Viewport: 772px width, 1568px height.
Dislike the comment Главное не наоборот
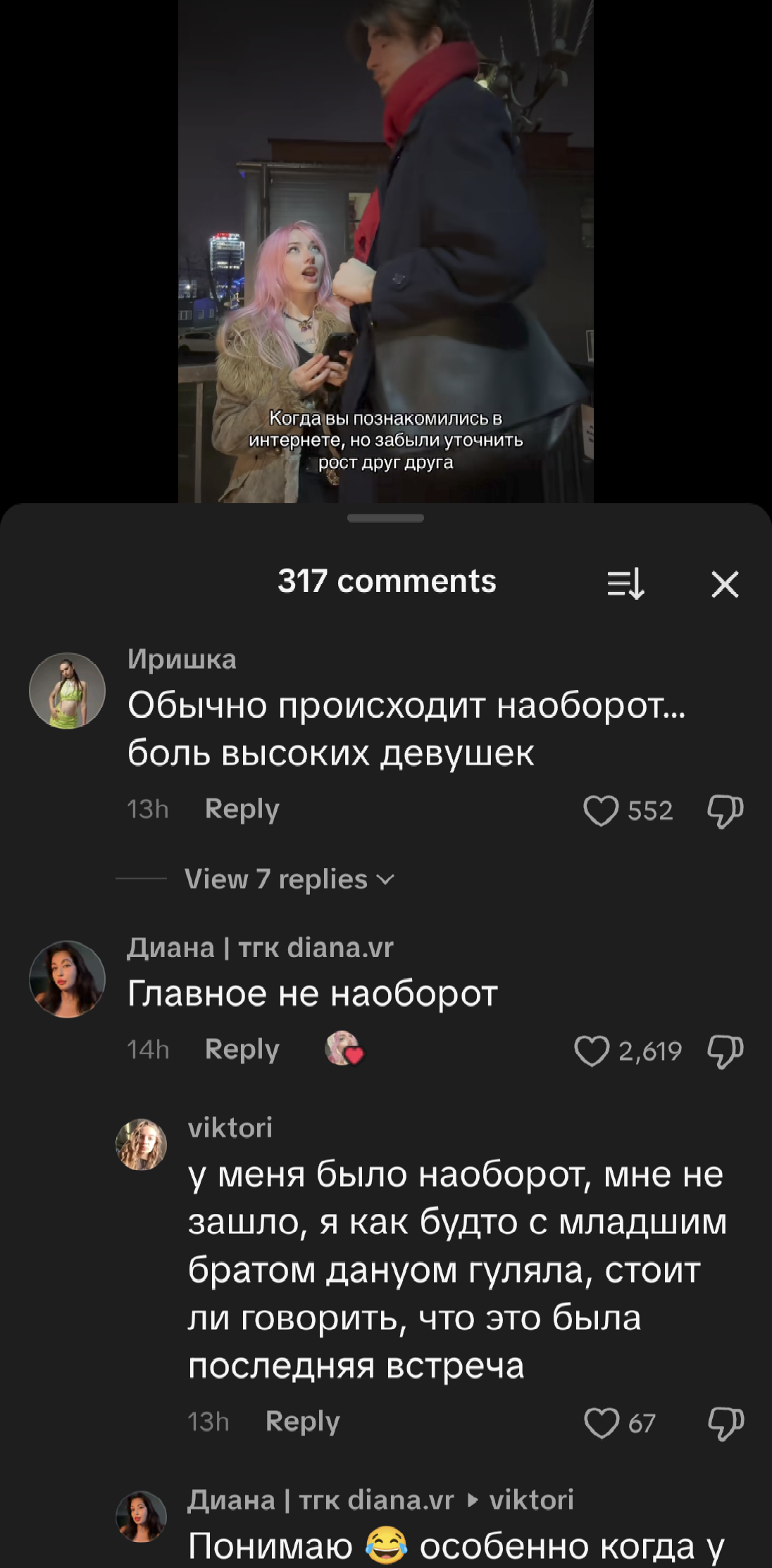[x=725, y=1051]
